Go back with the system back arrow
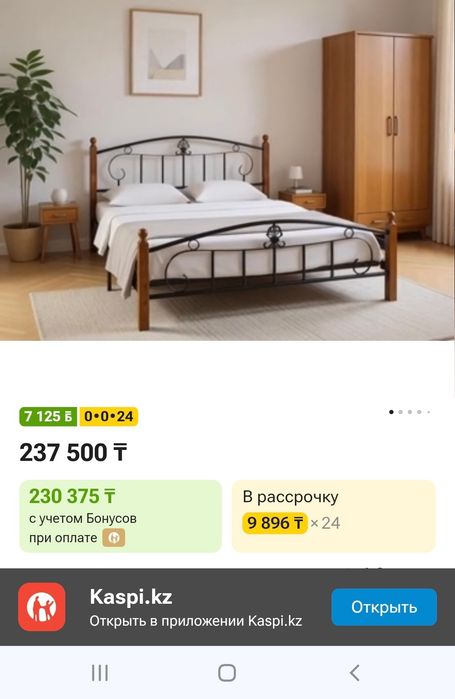This screenshot has height=699, width=455. point(354,673)
